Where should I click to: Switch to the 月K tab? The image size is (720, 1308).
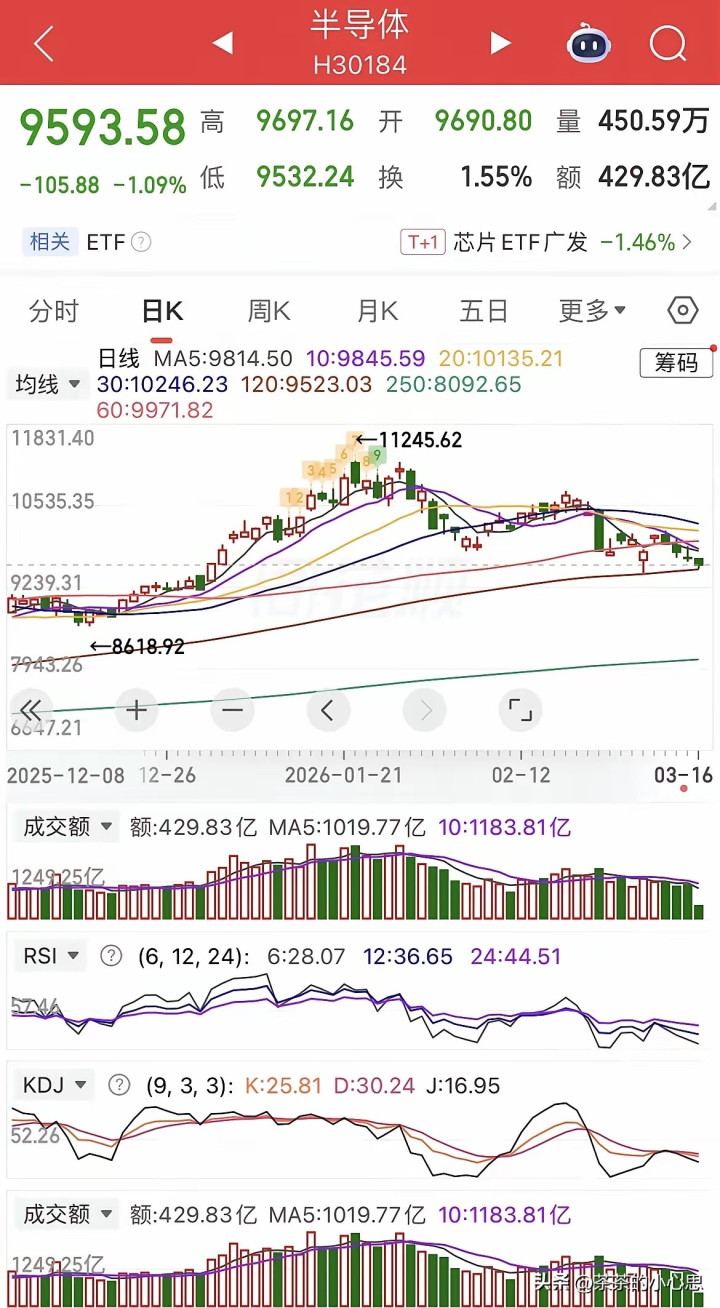(x=377, y=311)
